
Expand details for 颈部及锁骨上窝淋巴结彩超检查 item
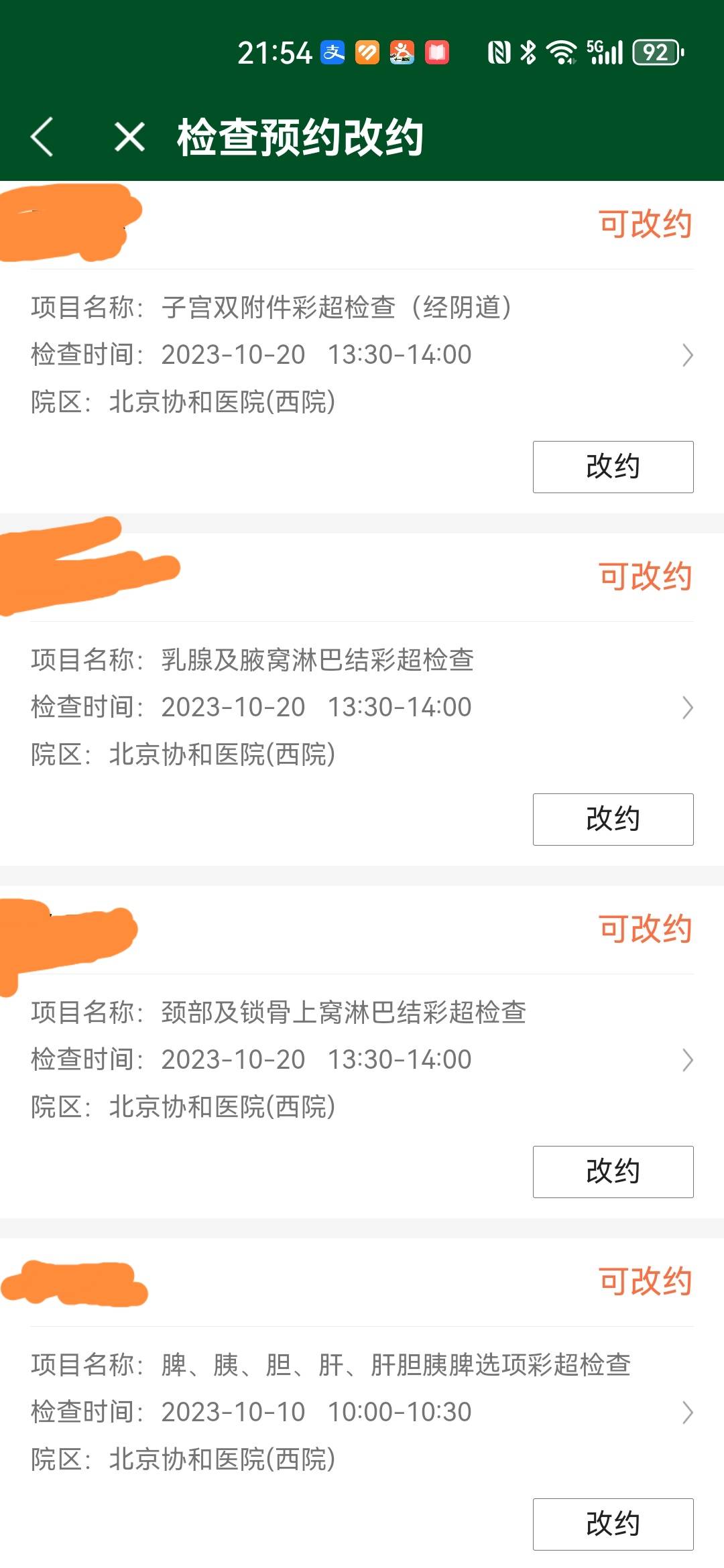tap(688, 1060)
